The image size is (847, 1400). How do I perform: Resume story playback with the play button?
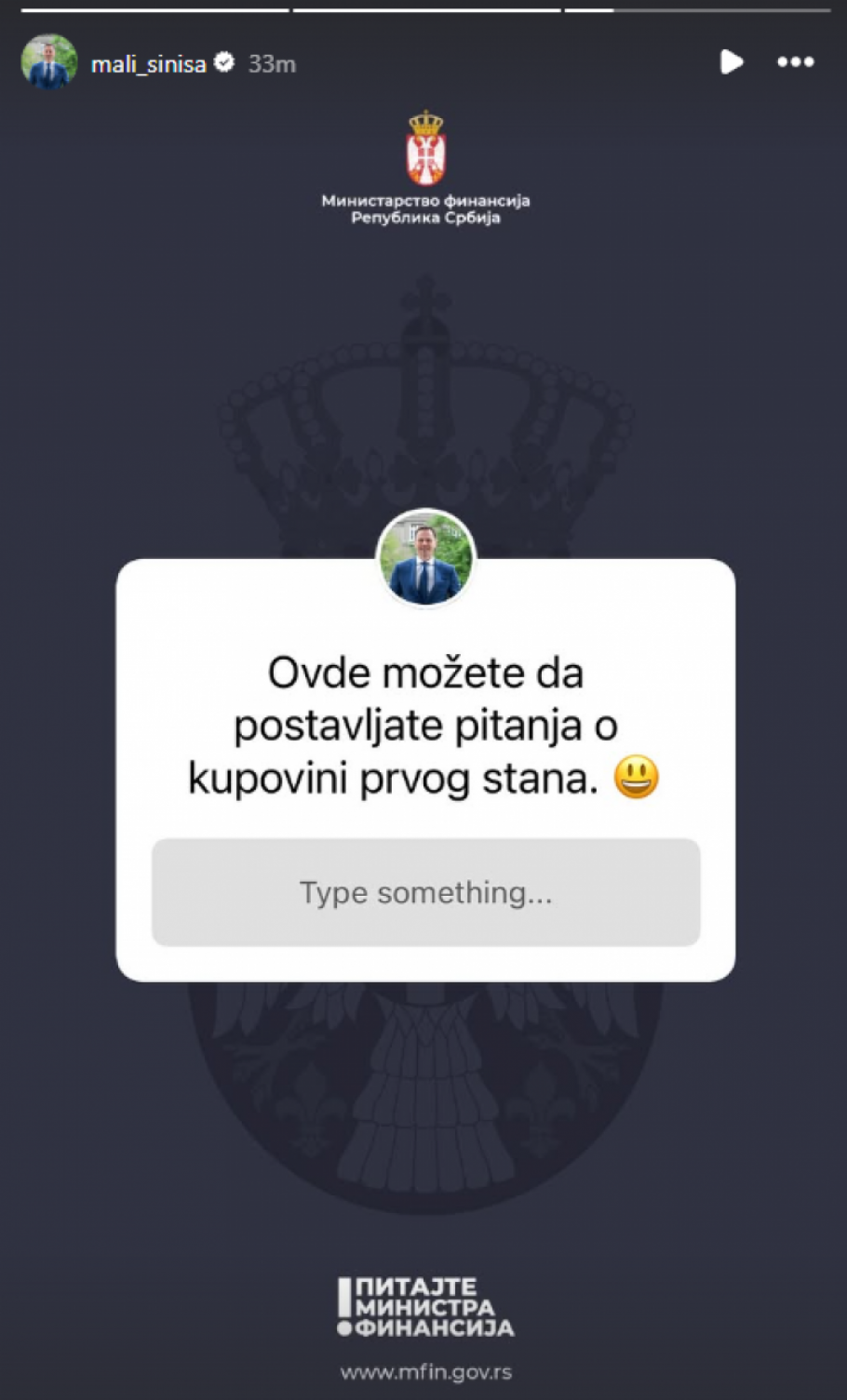point(732,62)
